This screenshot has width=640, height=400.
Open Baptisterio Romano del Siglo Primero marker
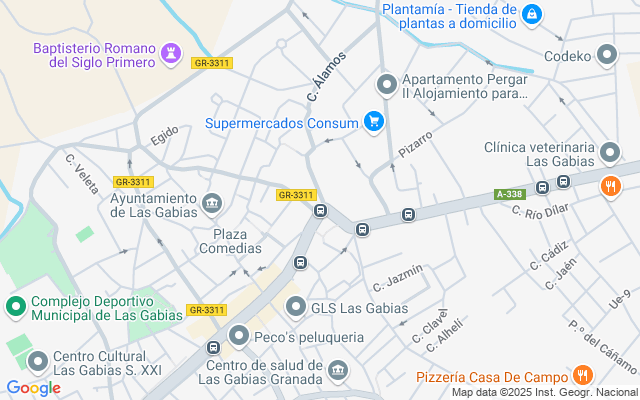[171, 51]
